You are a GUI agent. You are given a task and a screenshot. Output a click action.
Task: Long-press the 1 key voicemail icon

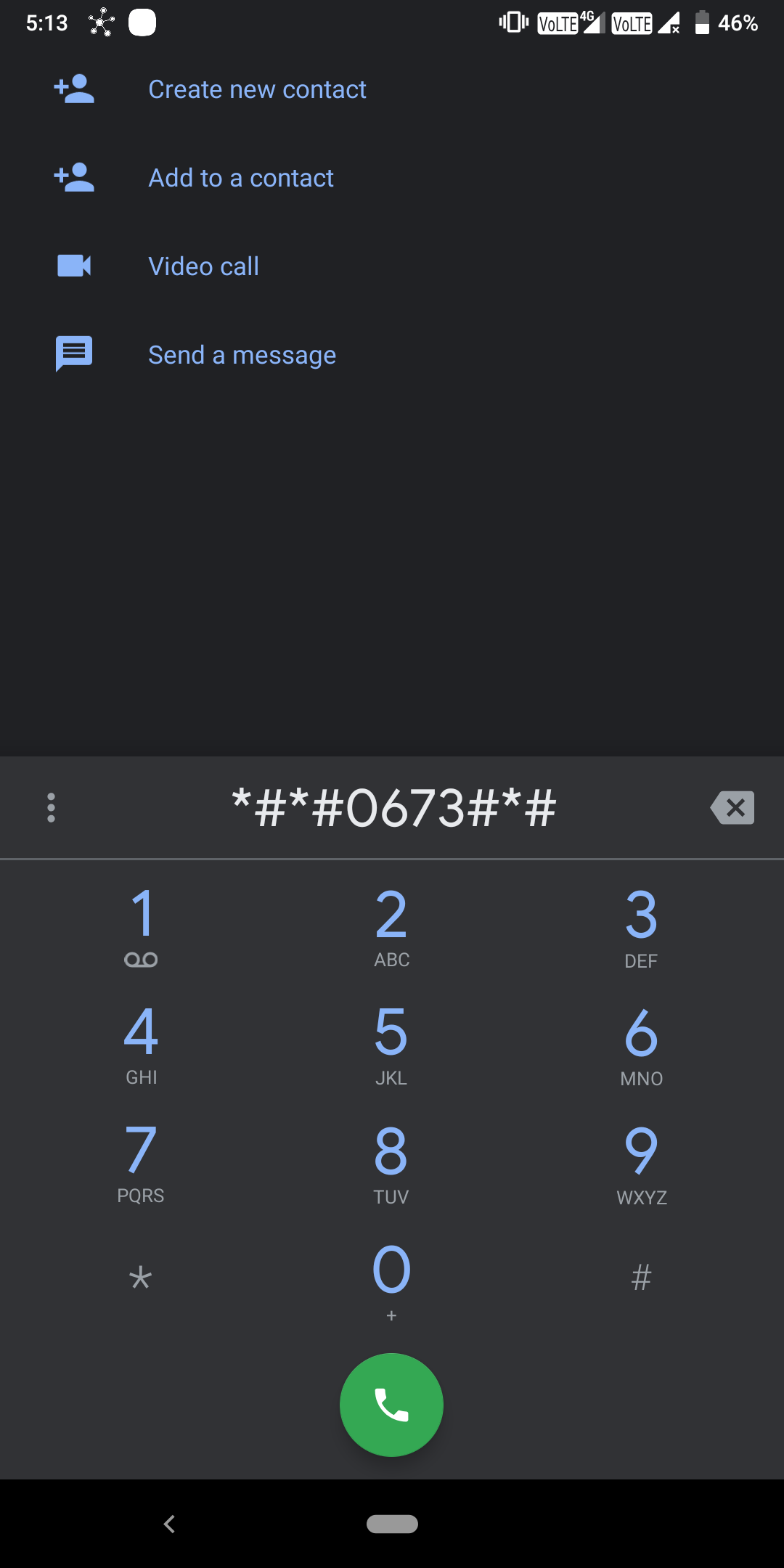pyautogui.click(x=141, y=960)
